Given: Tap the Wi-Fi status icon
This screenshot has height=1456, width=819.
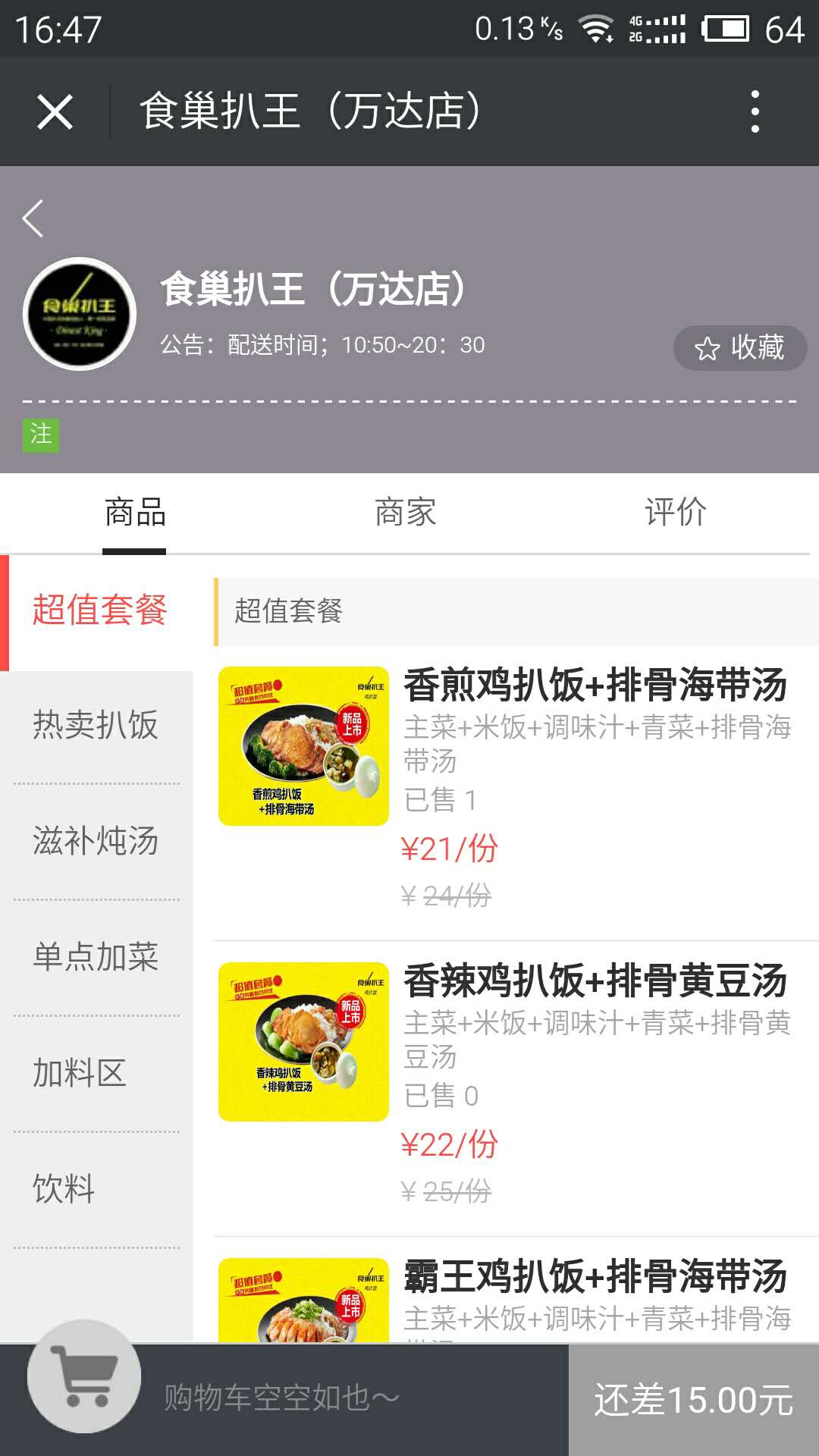Looking at the screenshot, I should pyautogui.click(x=598, y=25).
